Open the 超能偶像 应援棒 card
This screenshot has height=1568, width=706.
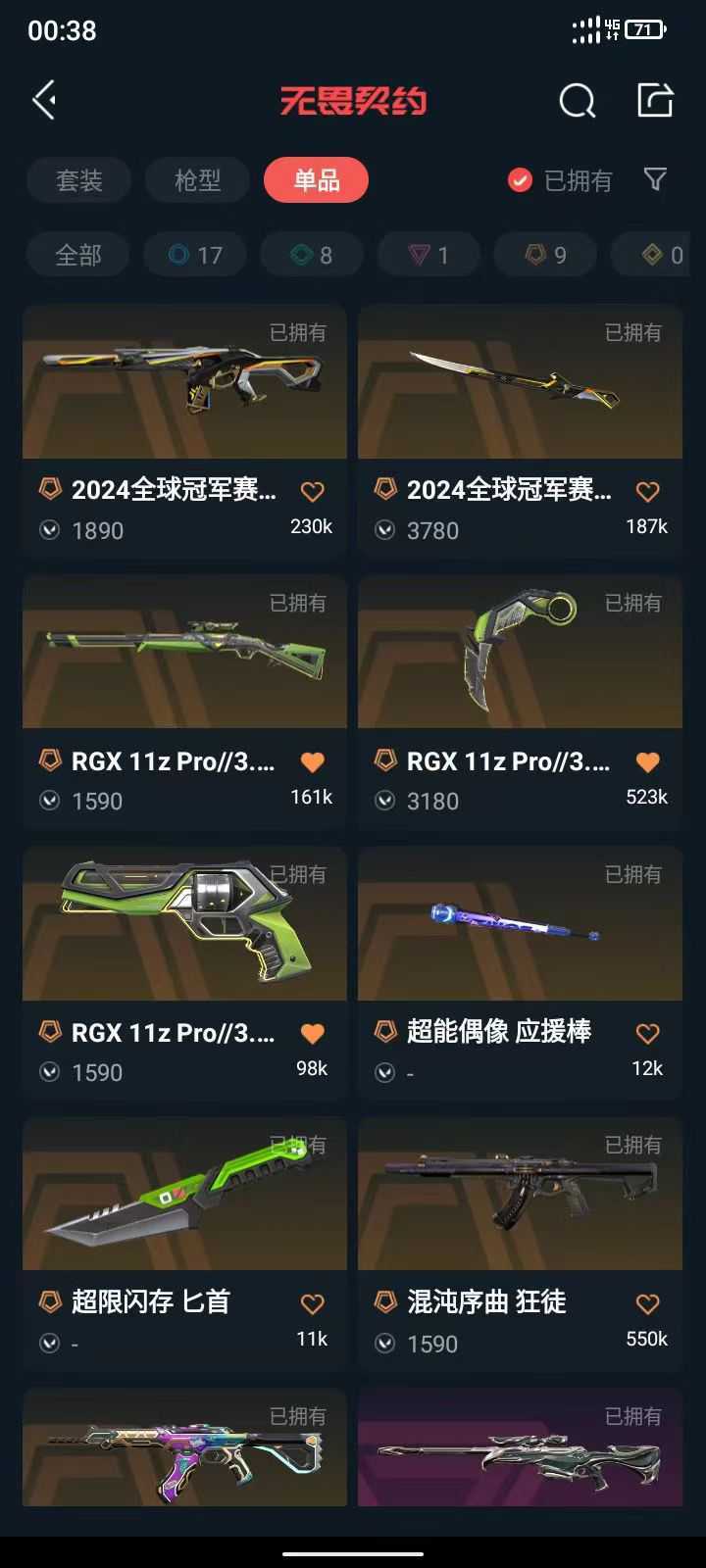[520, 974]
